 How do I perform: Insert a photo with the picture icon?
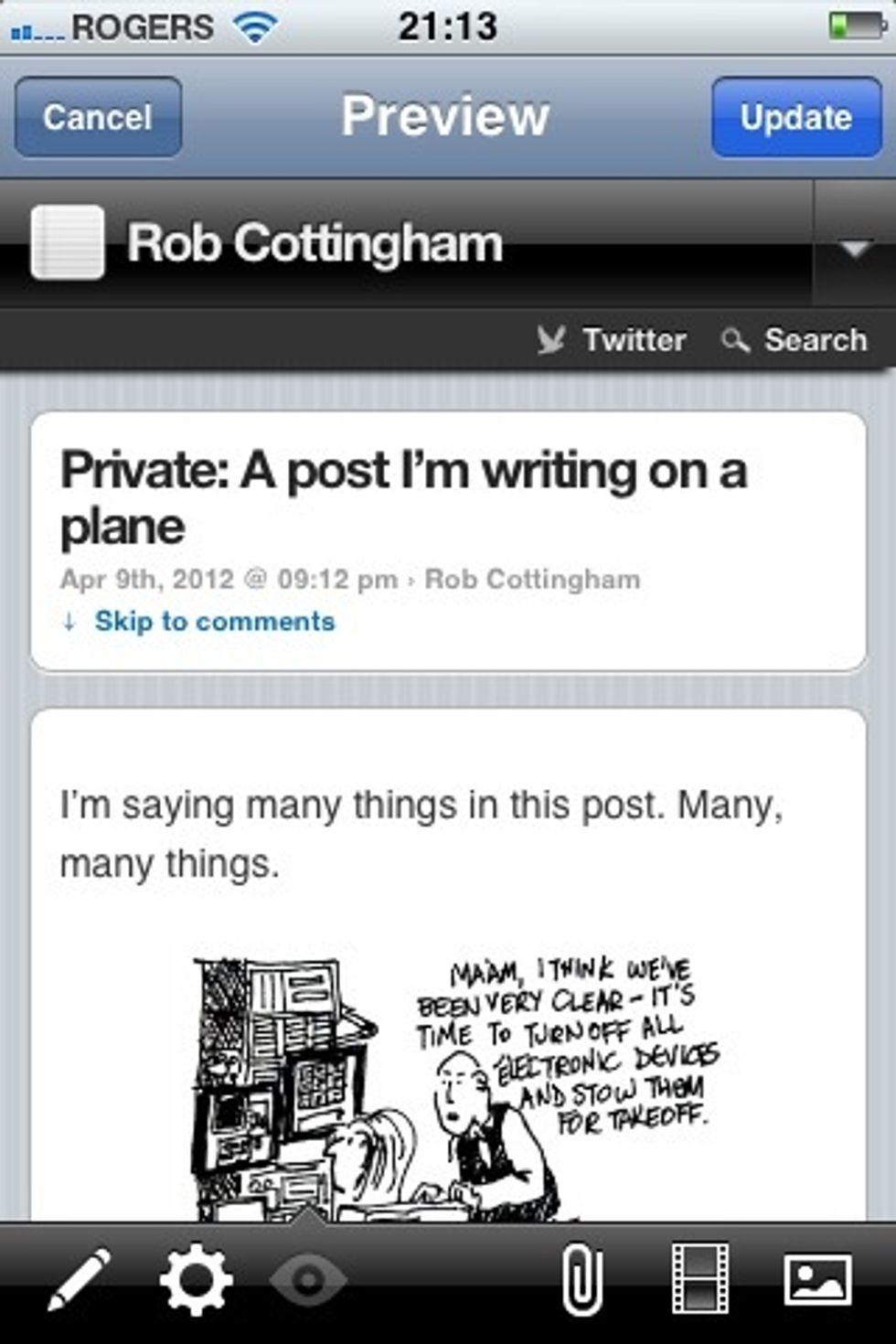pos(817,1279)
